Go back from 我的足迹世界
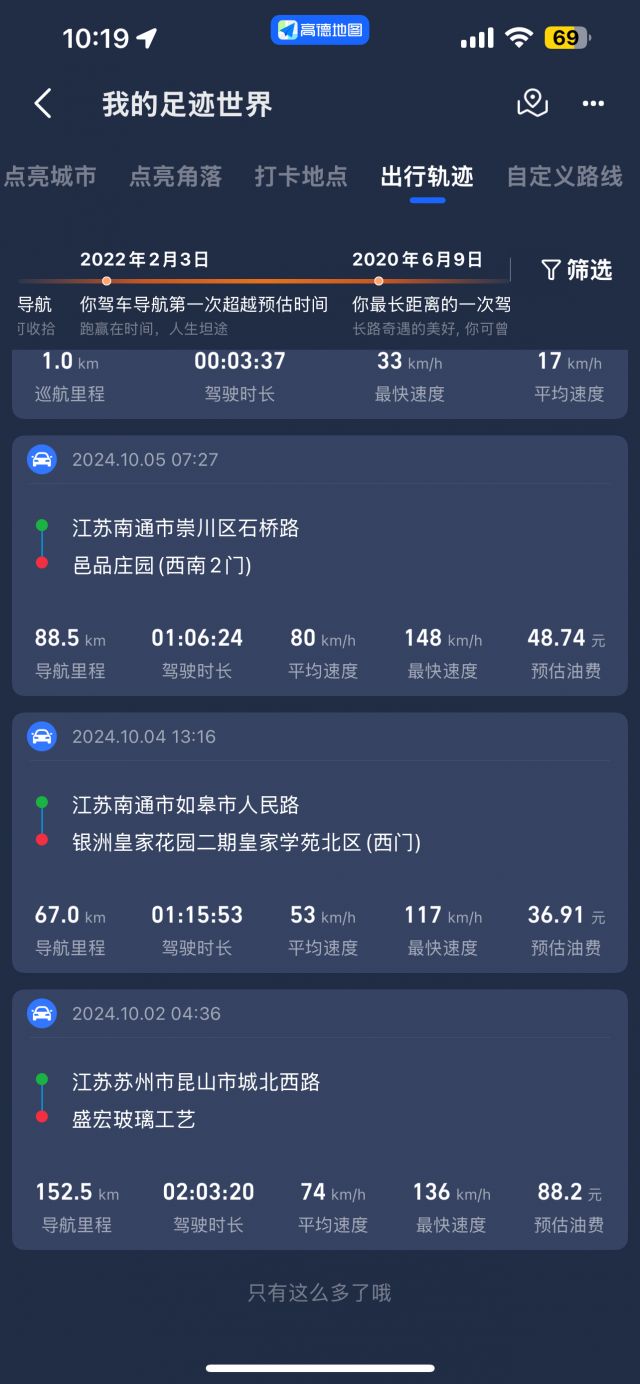The image size is (640, 1384). pos(42,104)
